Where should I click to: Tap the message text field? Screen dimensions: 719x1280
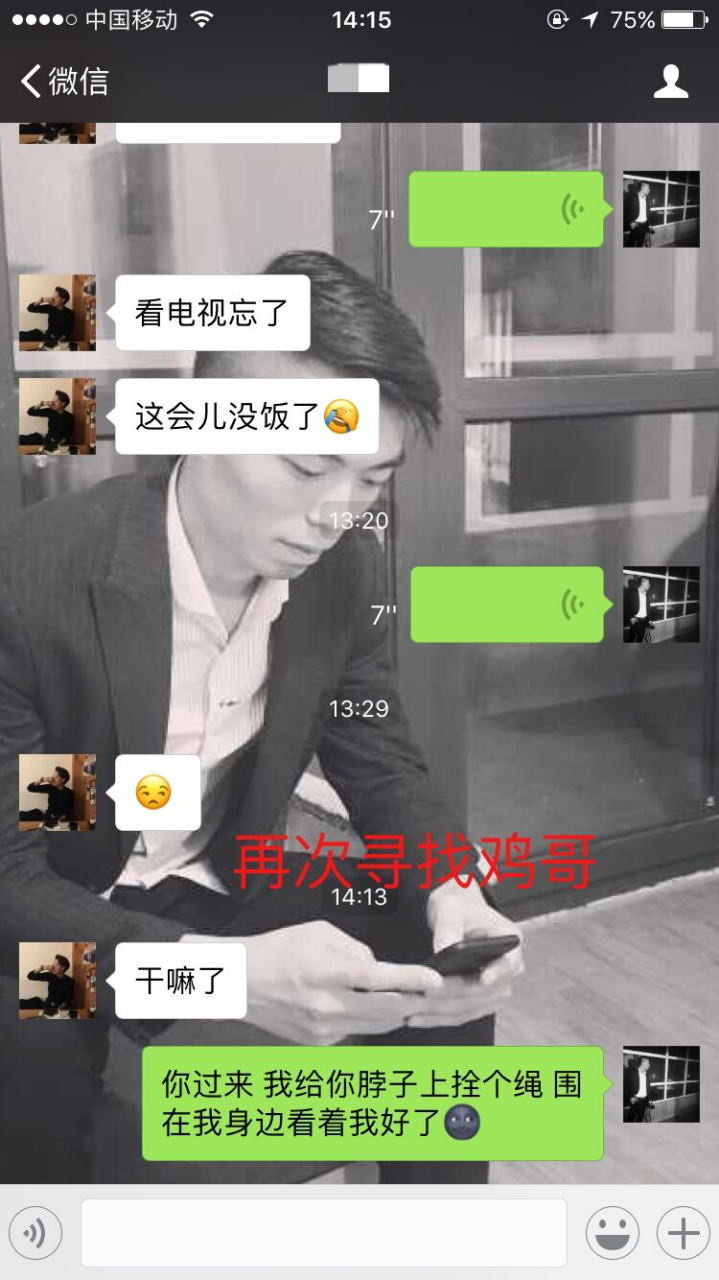tap(323, 1232)
